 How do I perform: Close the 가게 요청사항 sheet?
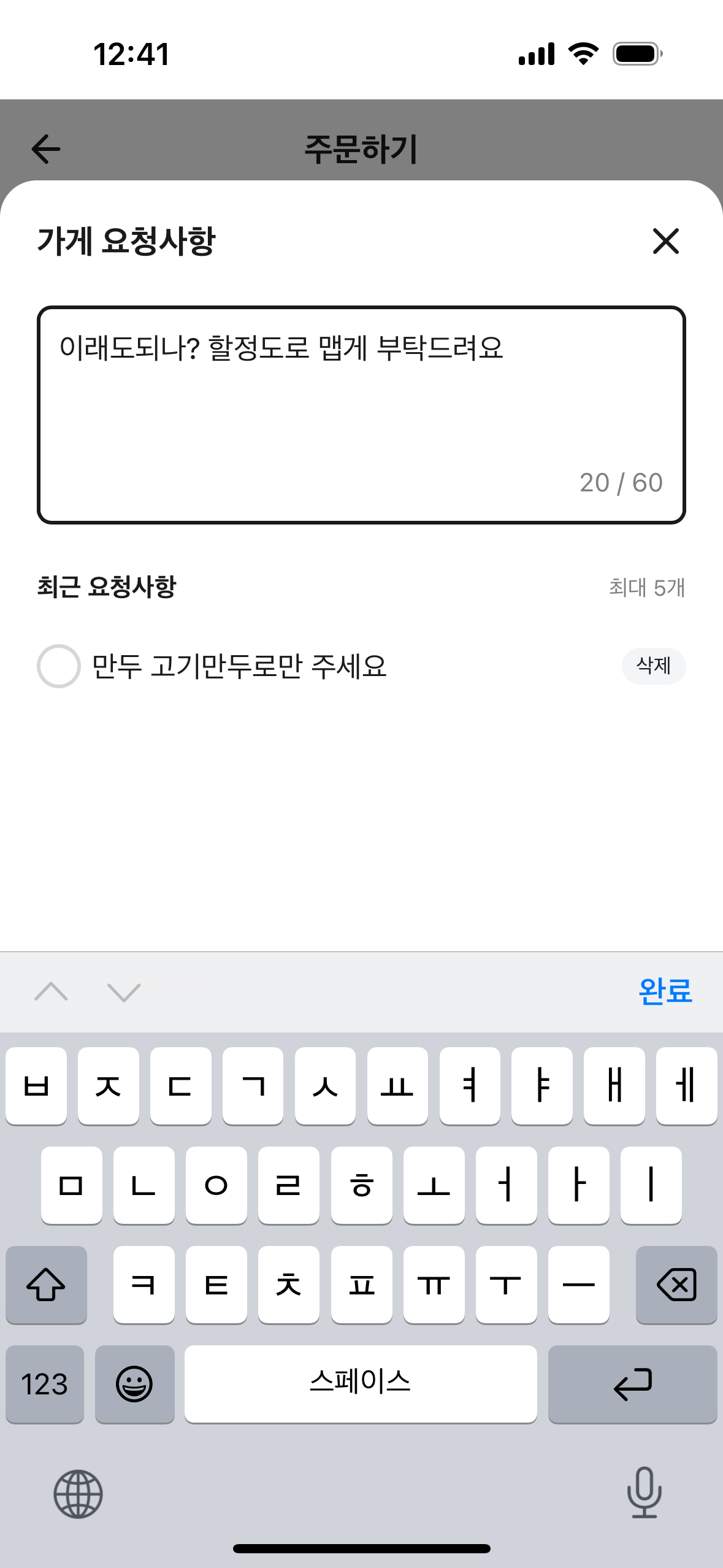pyautogui.click(x=665, y=240)
